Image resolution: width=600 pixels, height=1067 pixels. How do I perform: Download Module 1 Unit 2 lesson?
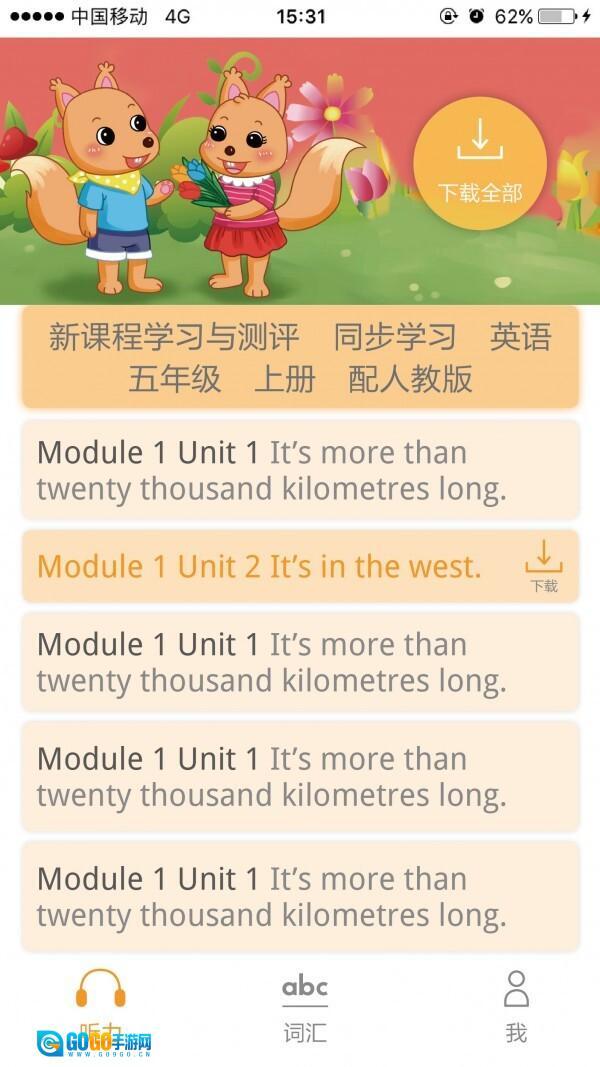[x=543, y=566]
